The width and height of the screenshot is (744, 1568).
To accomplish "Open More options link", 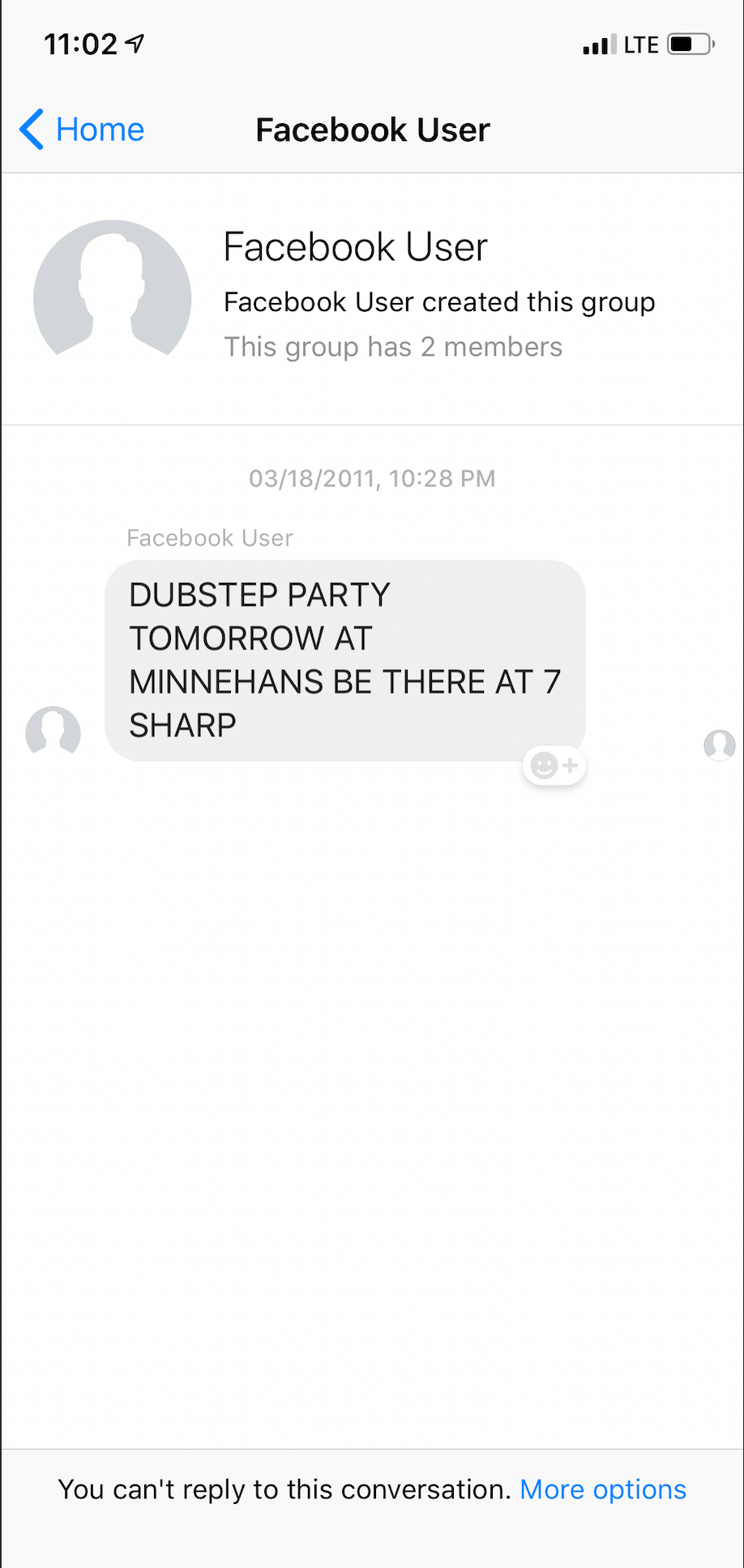I will (603, 1489).
